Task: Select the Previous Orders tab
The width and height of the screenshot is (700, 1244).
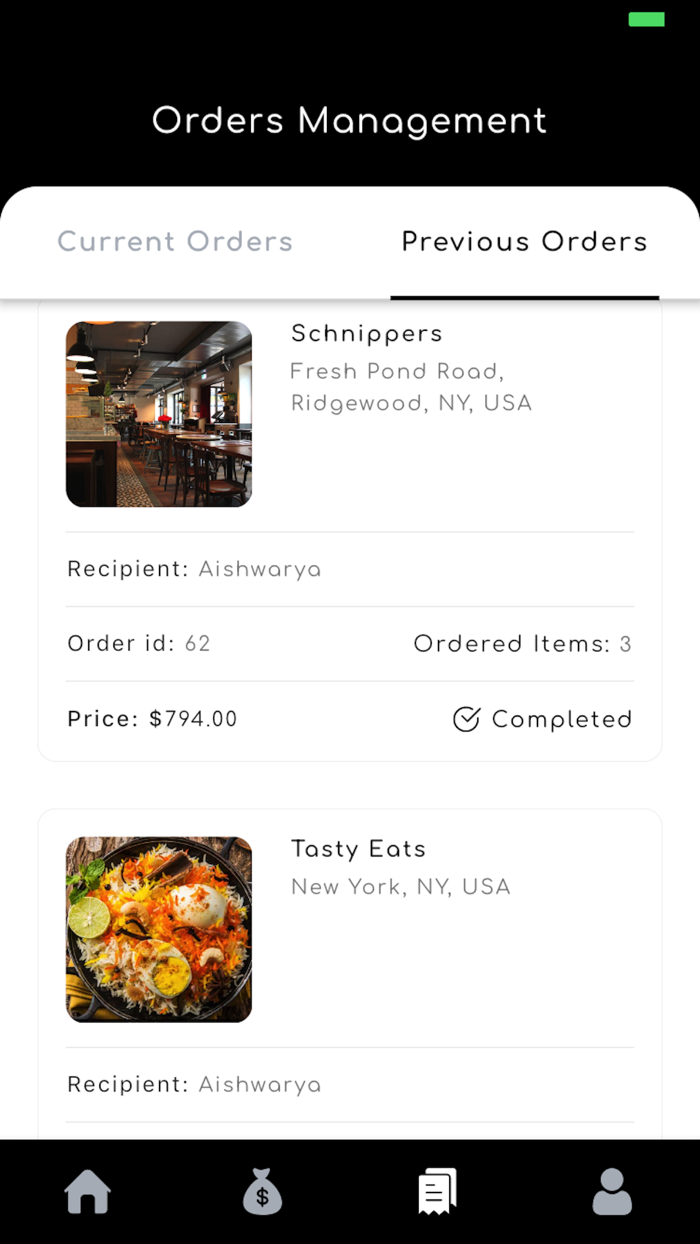Action: pyautogui.click(x=524, y=242)
